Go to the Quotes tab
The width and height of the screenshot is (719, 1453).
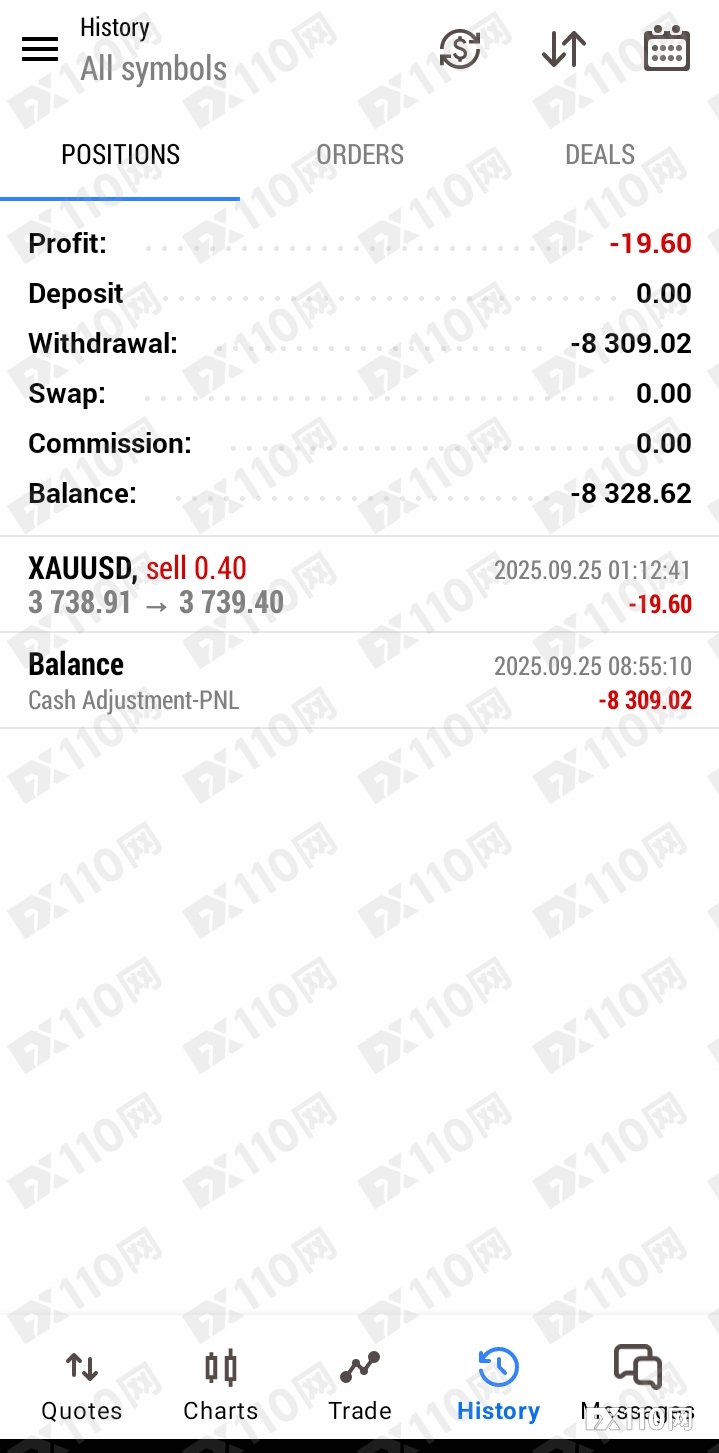click(x=81, y=1385)
